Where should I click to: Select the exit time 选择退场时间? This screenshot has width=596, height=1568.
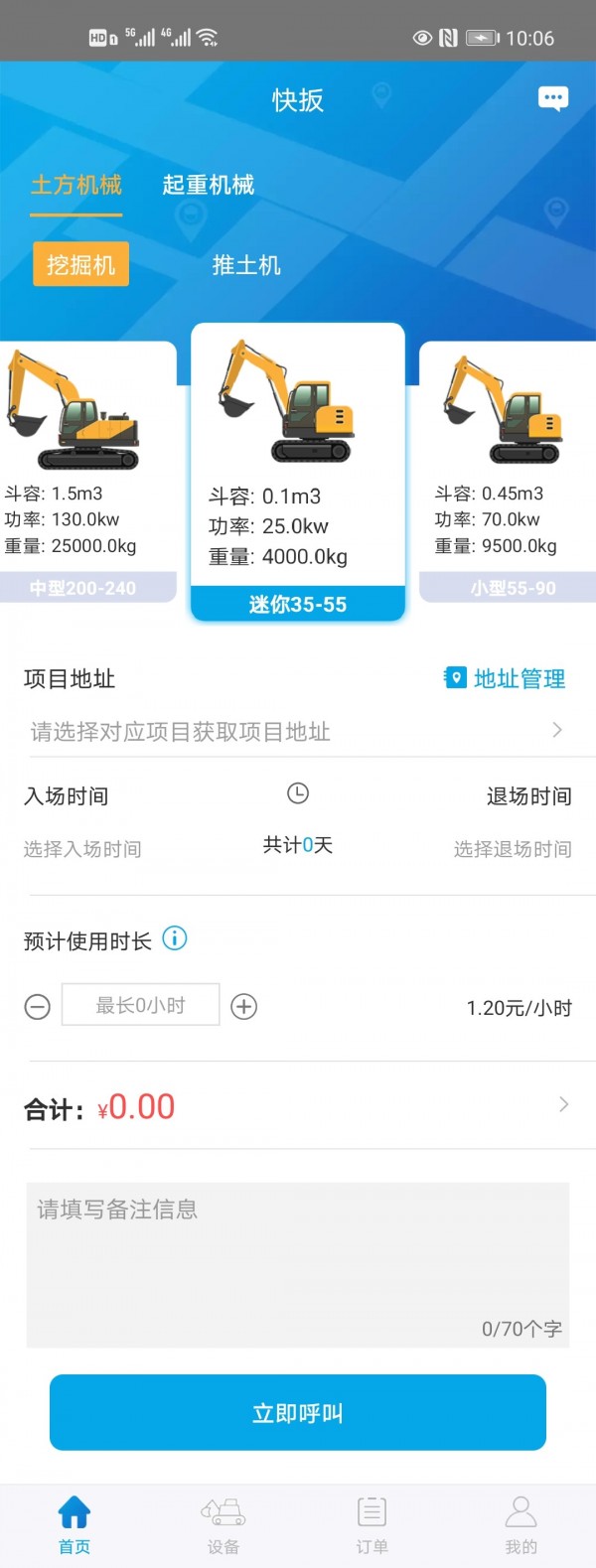(513, 849)
